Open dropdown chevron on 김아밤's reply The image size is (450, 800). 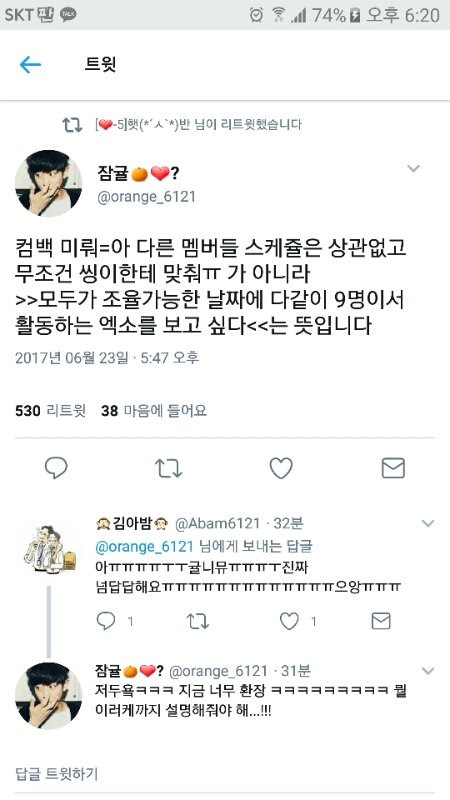click(x=428, y=523)
